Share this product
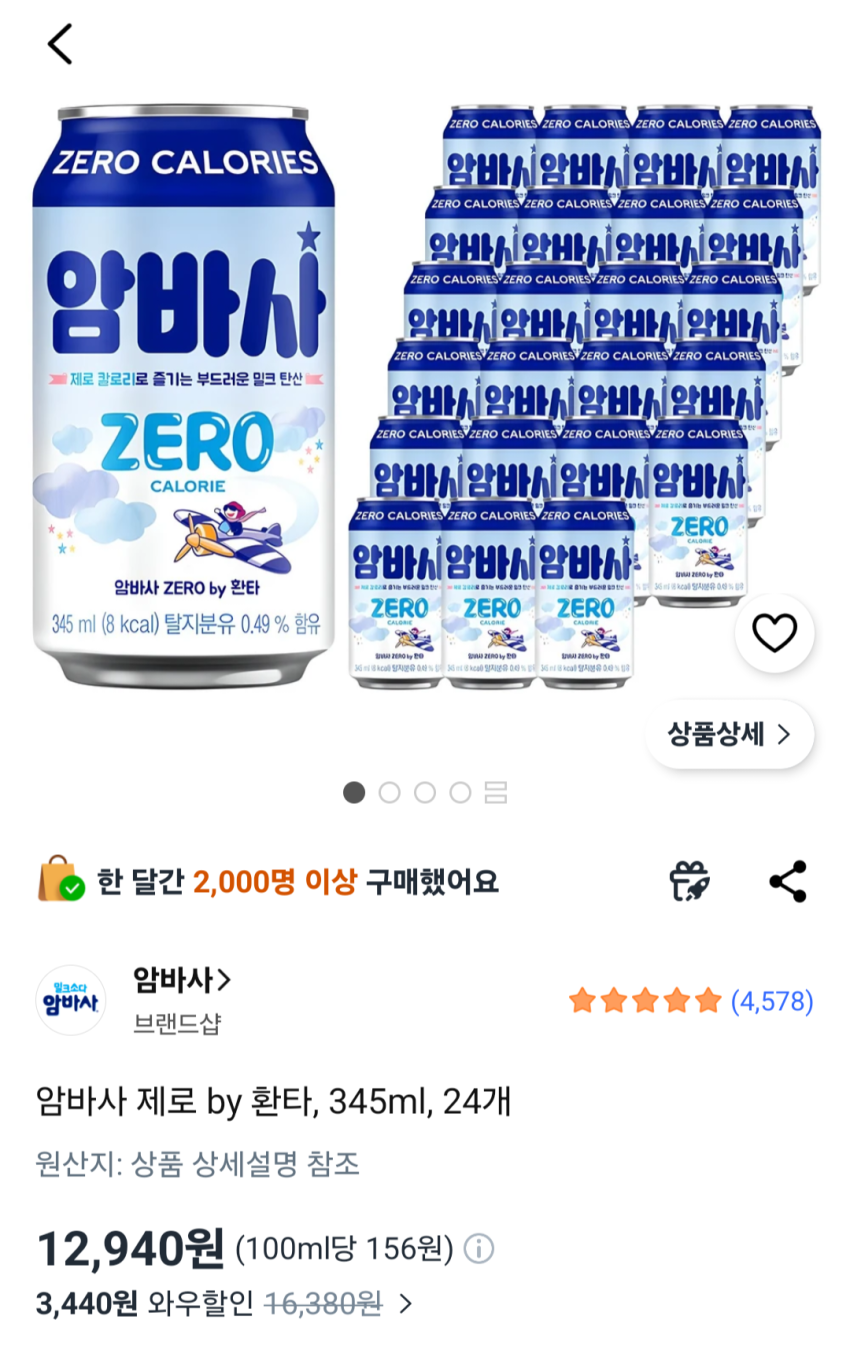The width and height of the screenshot is (850, 1353). coord(787,881)
